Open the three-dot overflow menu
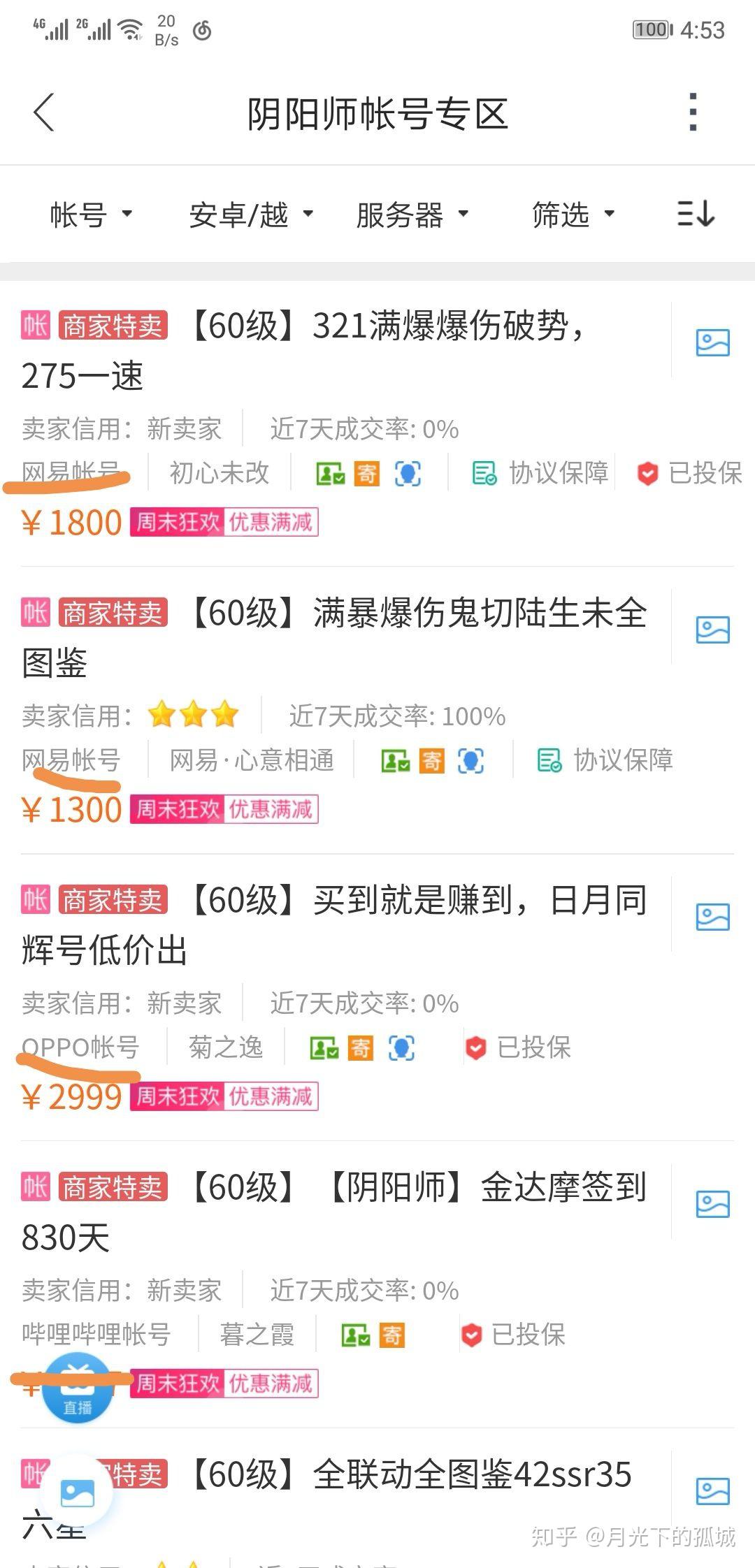755x1568 pixels. pos(693,112)
